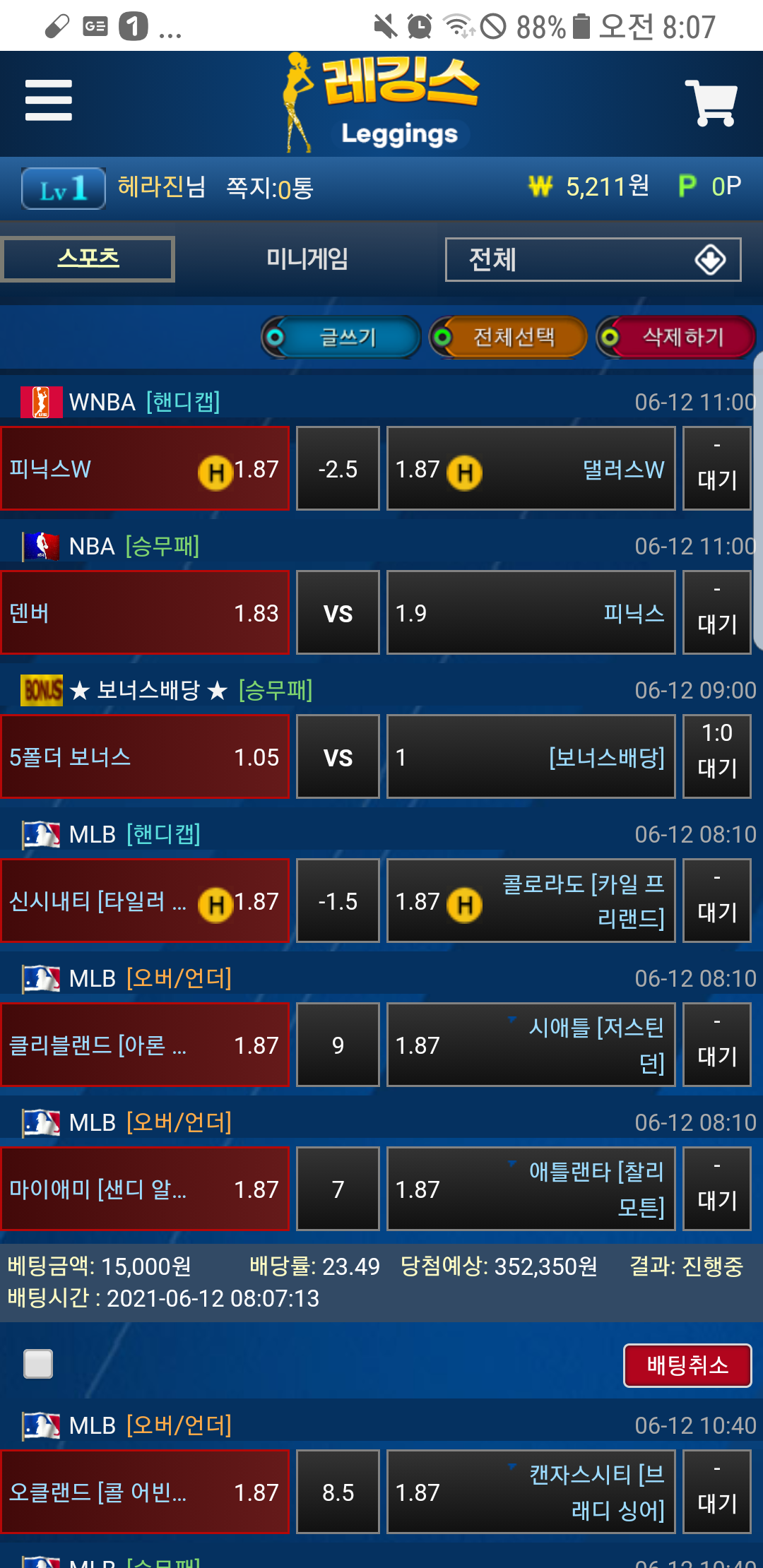Expand the 전체 dropdown

tap(593, 259)
